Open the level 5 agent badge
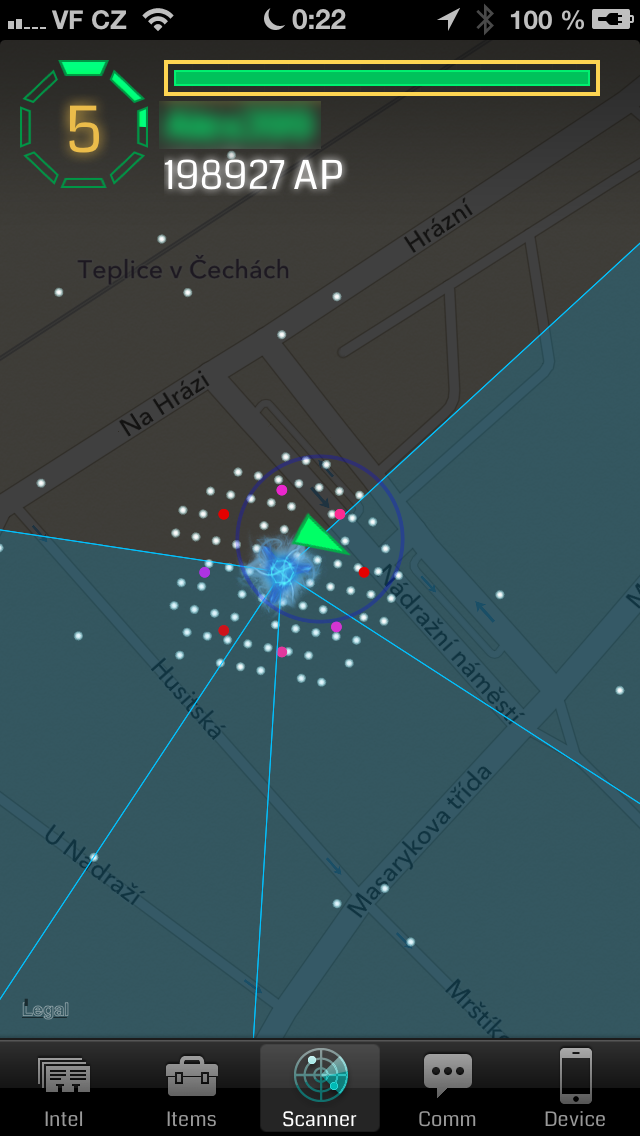This screenshot has height=1136, width=640. pyautogui.click(x=83, y=127)
